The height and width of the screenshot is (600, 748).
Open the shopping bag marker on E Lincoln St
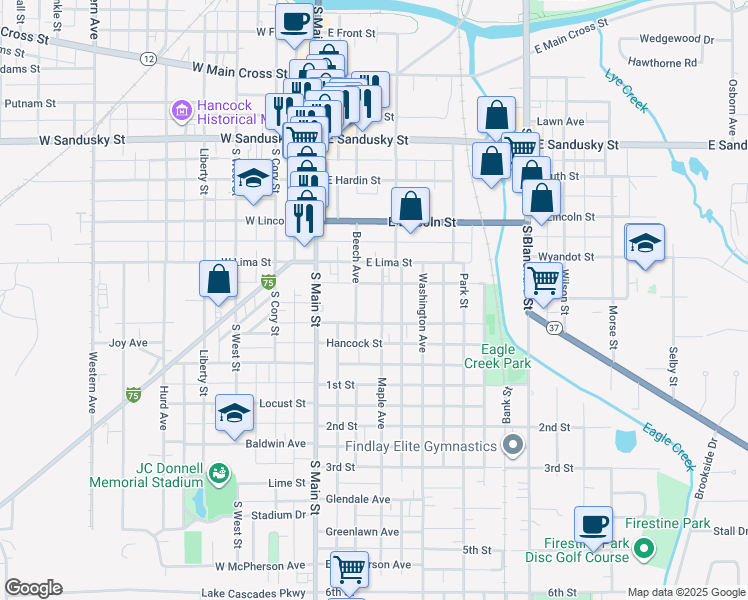pos(410,207)
